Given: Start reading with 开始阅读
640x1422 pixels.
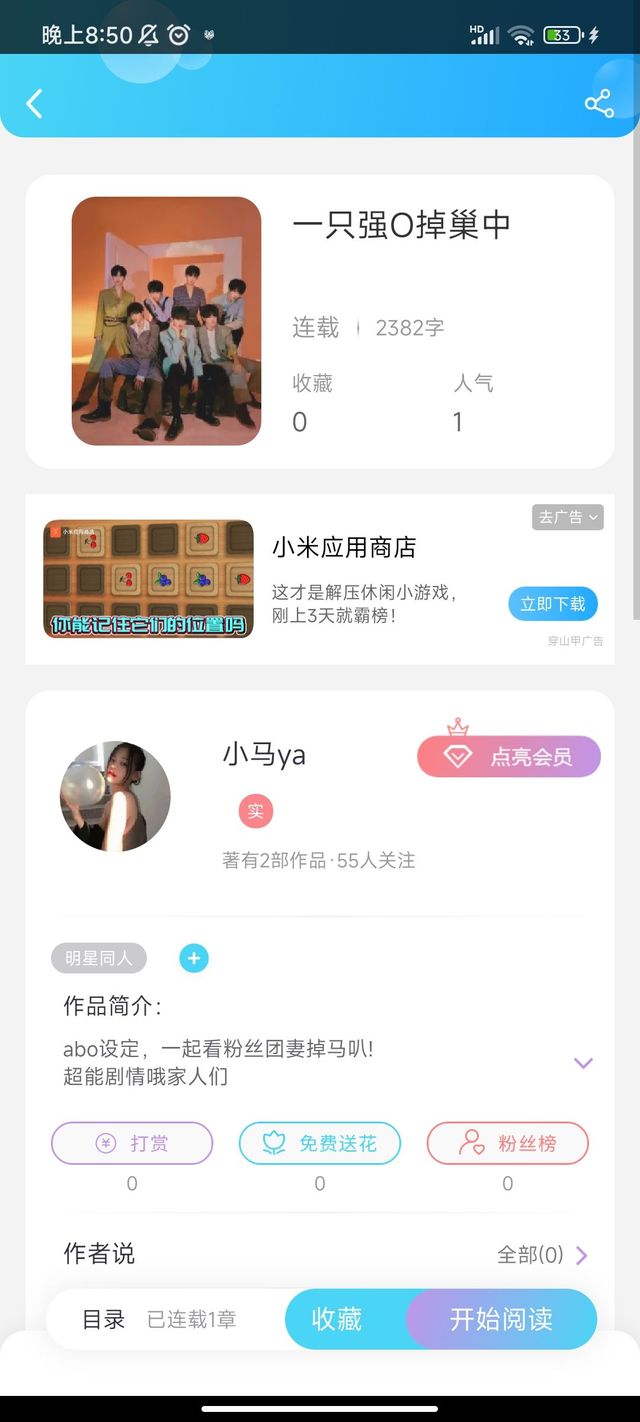Looking at the screenshot, I should (501, 1319).
